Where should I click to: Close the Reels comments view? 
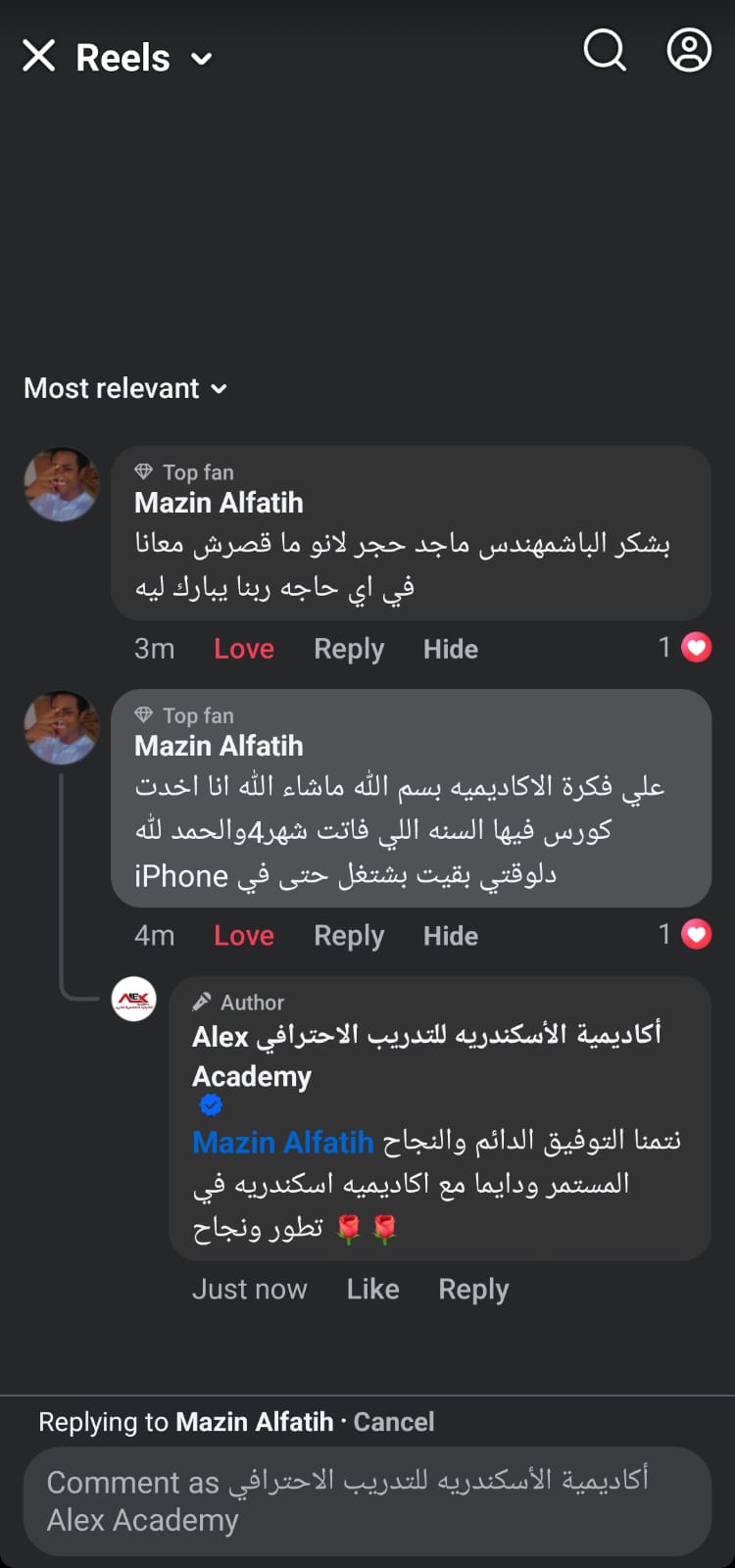[38, 56]
